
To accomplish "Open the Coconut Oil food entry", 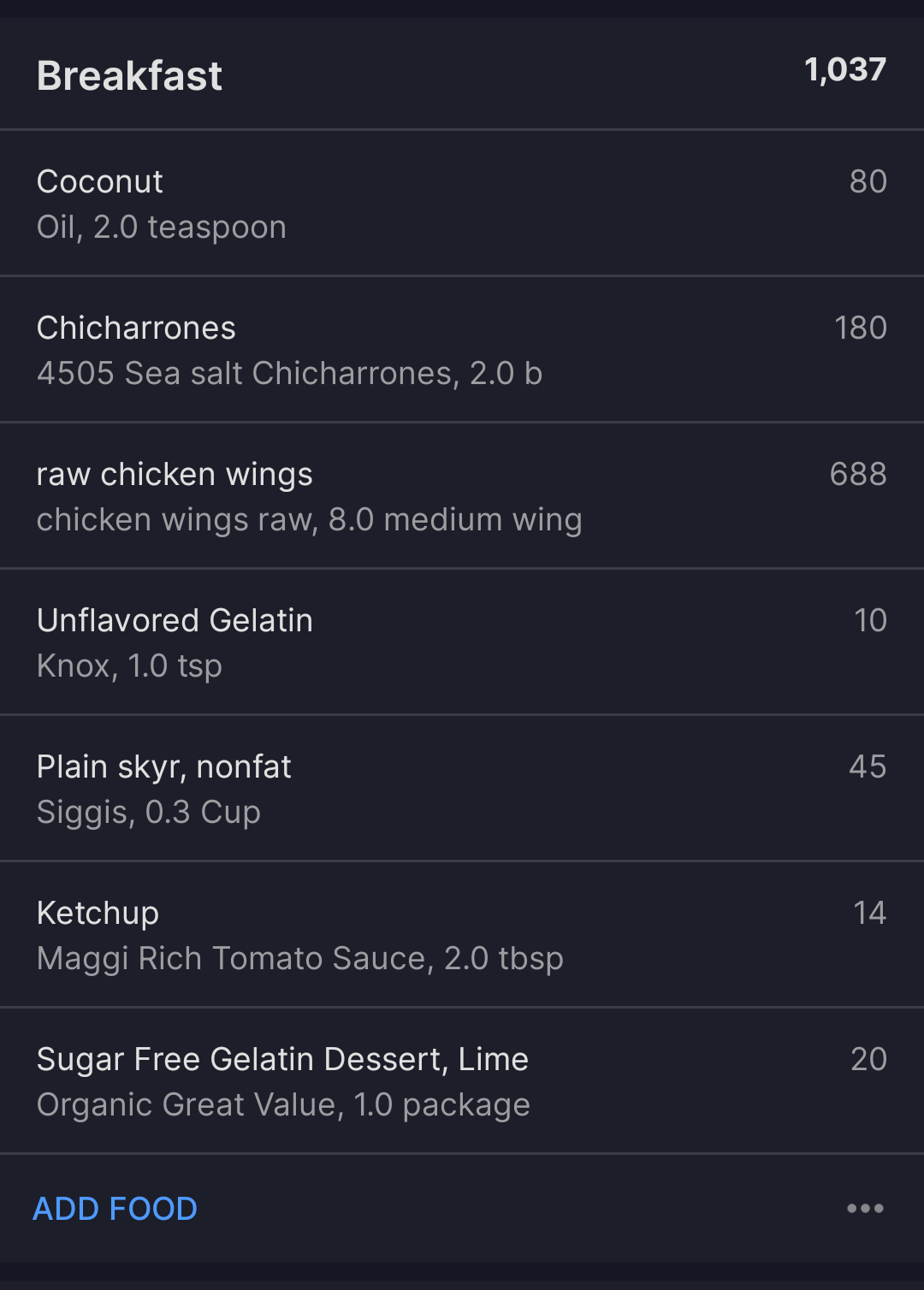I will 462,204.
